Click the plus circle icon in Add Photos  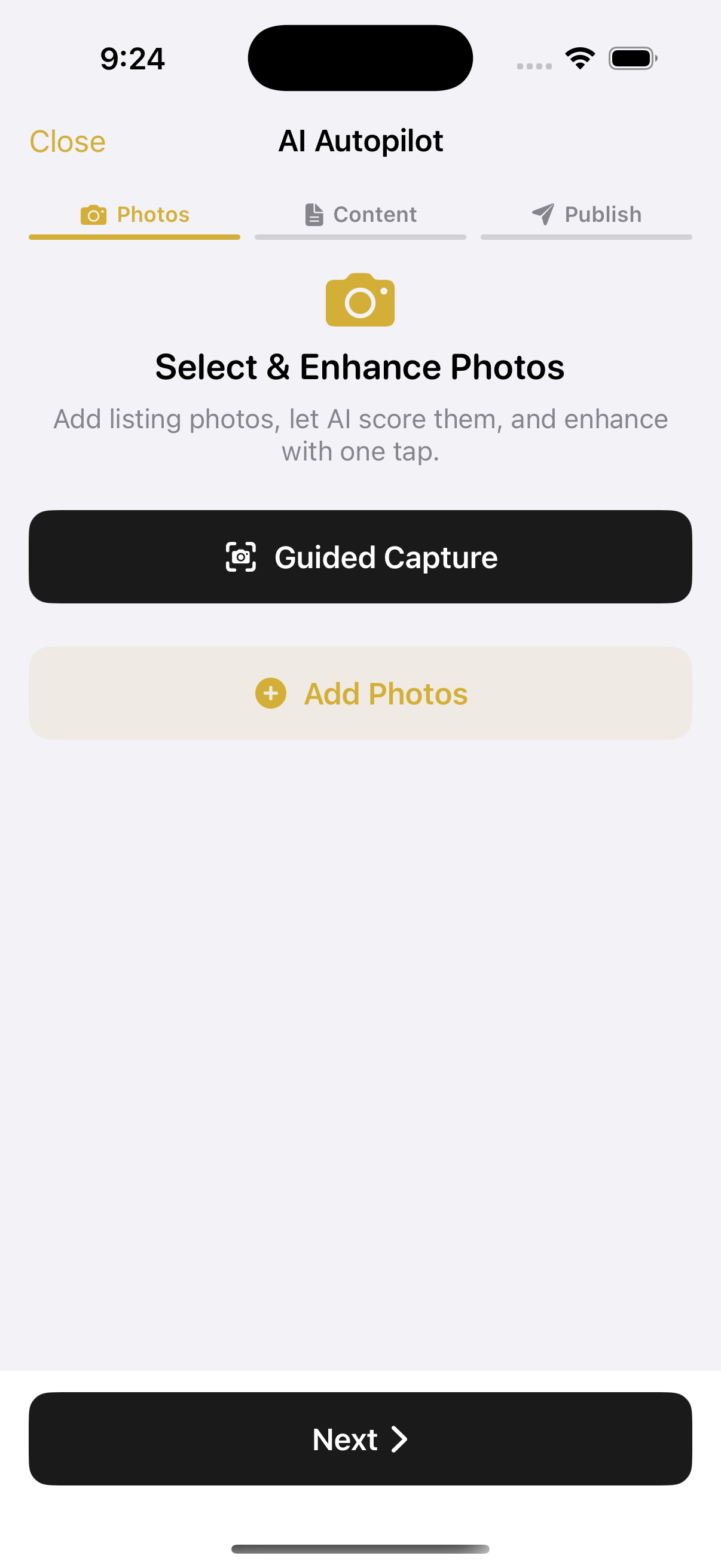click(270, 693)
